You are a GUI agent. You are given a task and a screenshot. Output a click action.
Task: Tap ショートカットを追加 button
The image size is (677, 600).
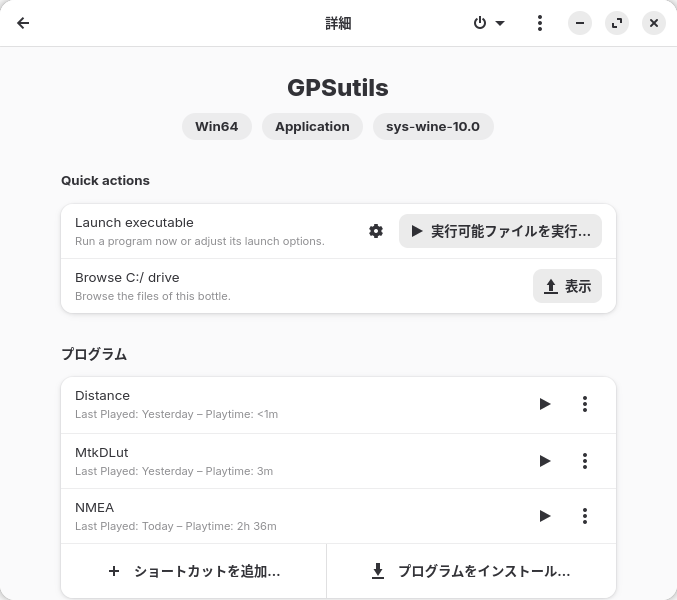[x=194, y=571]
